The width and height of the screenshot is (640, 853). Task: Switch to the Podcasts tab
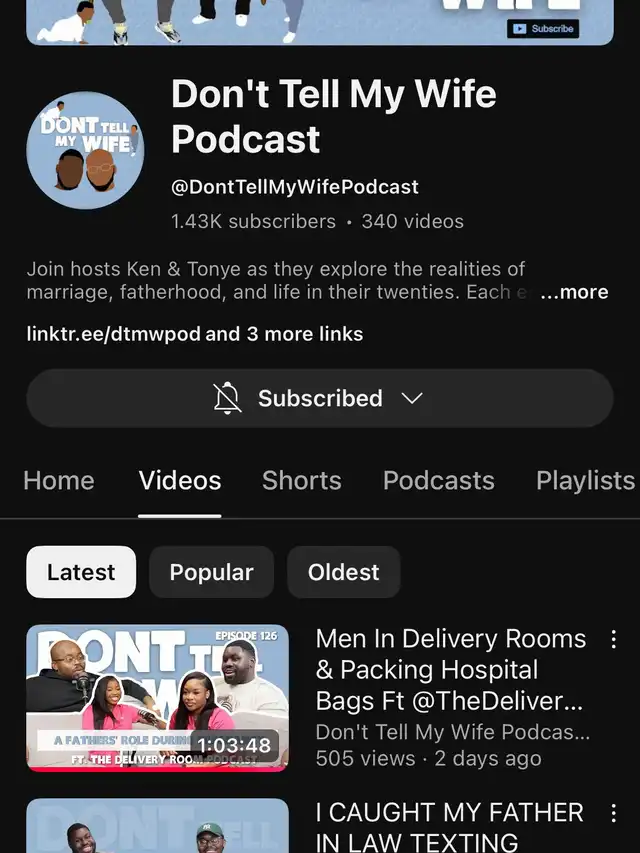coord(438,480)
